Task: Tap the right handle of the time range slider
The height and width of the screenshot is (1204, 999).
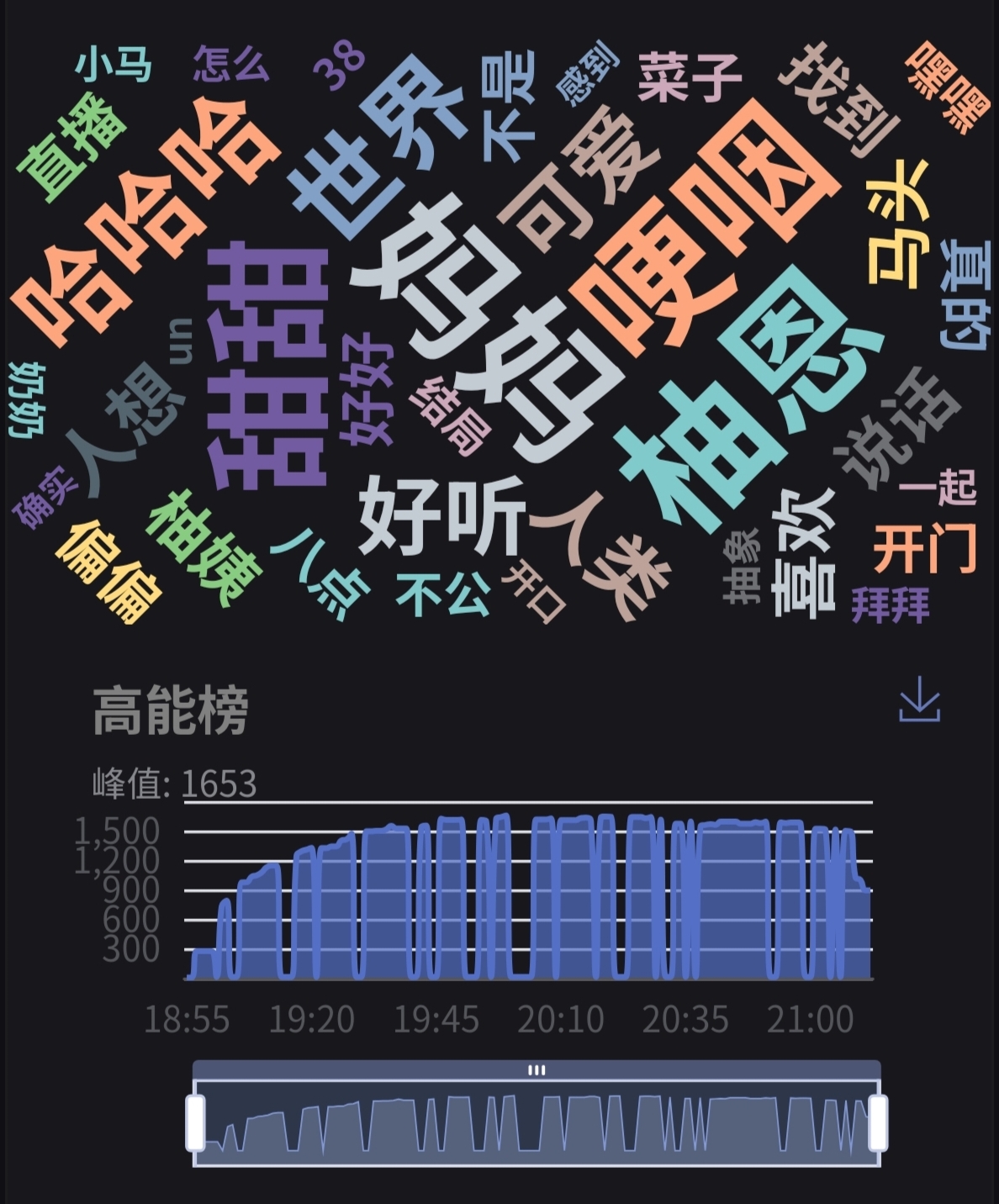Action: coord(878,1122)
